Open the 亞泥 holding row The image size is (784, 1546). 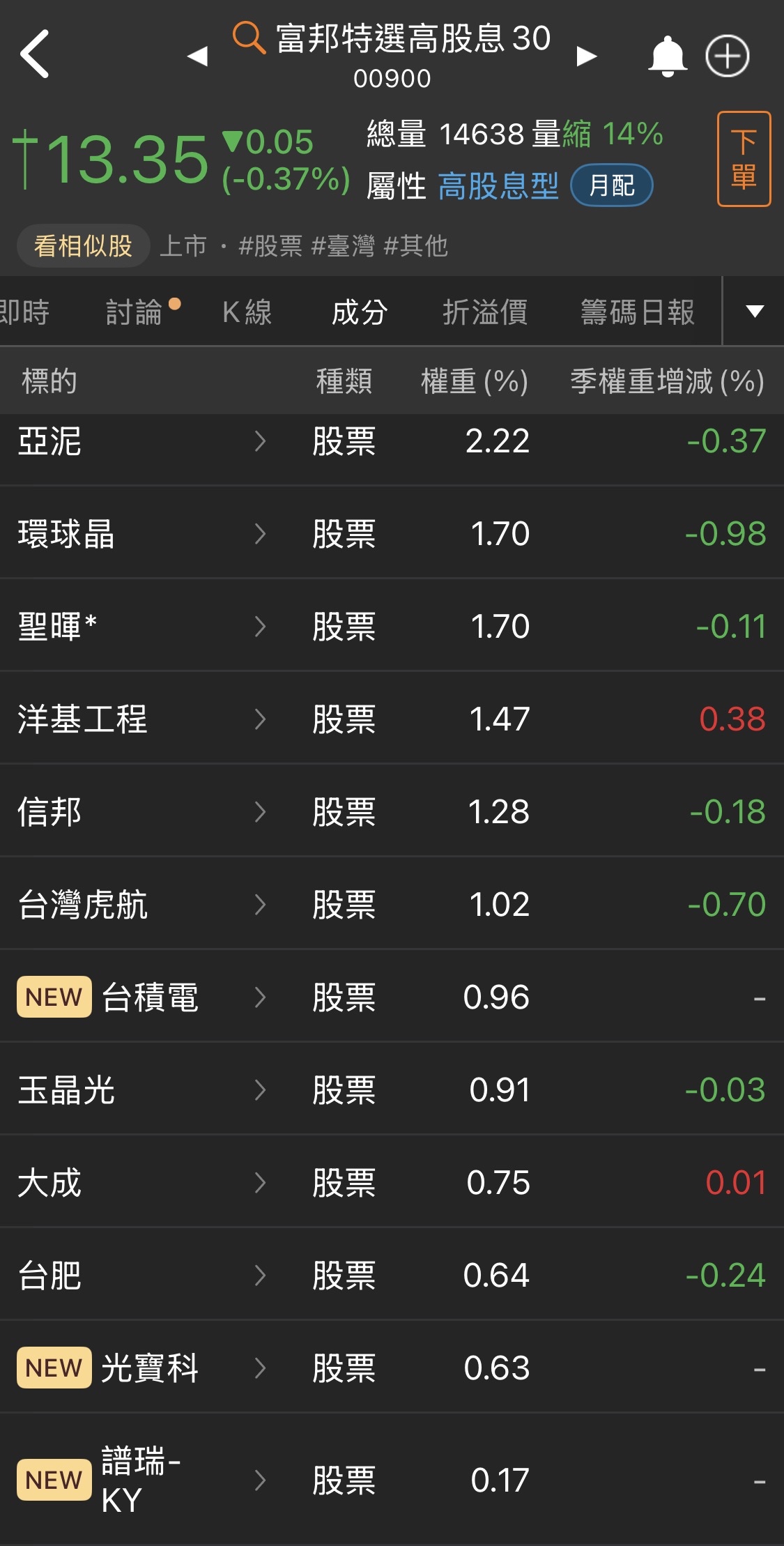[x=139, y=441]
